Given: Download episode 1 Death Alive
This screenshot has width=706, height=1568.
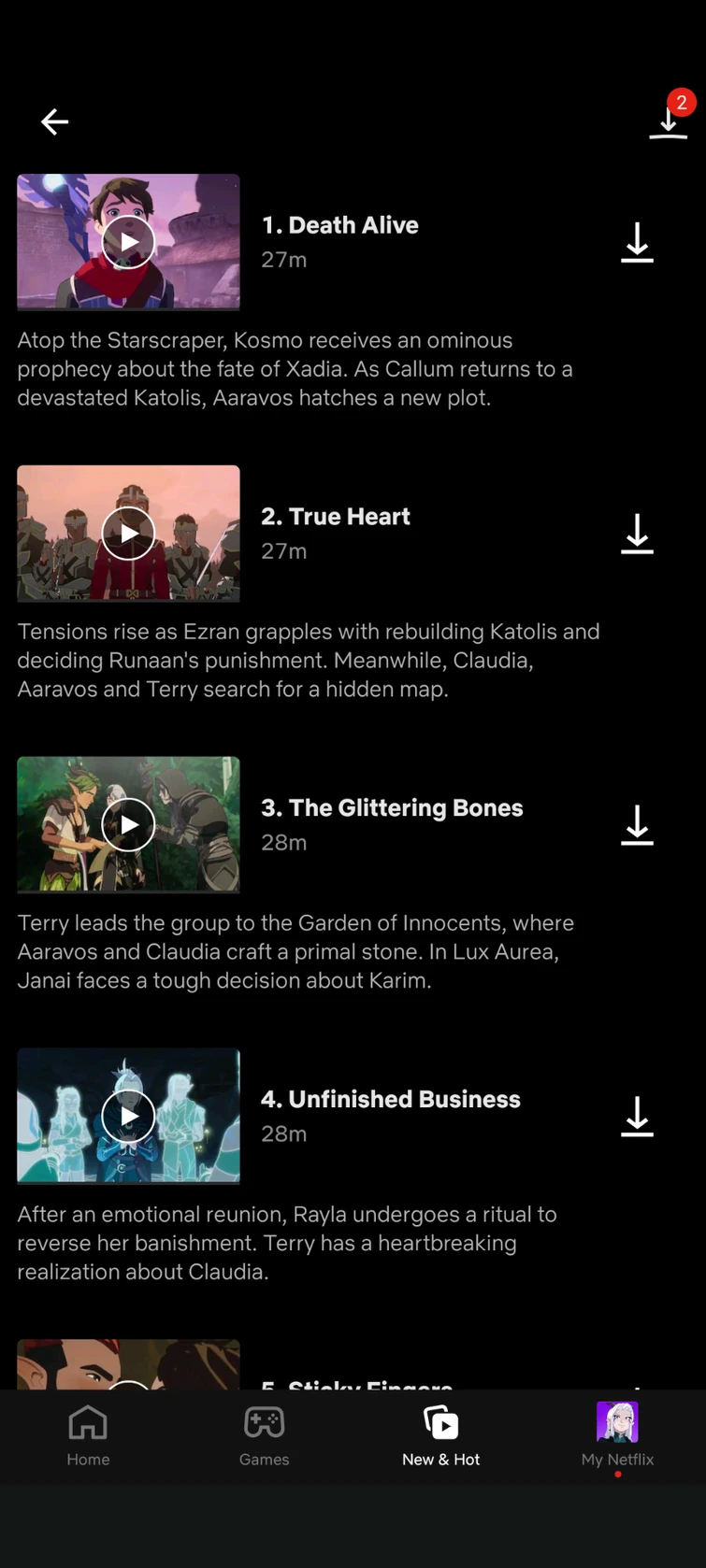Looking at the screenshot, I should pyautogui.click(x=637, y=242).
